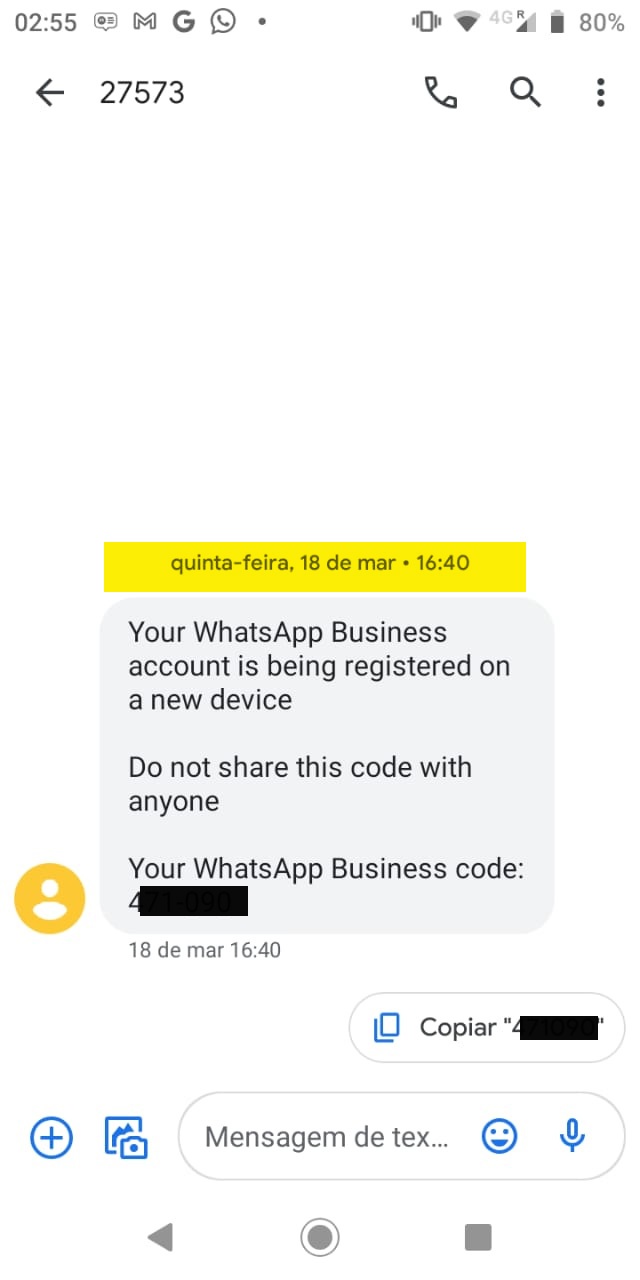640x1280 pixels.
Task: Tap the system home button
Action: pyautogui.click(x=320, y=1237)
